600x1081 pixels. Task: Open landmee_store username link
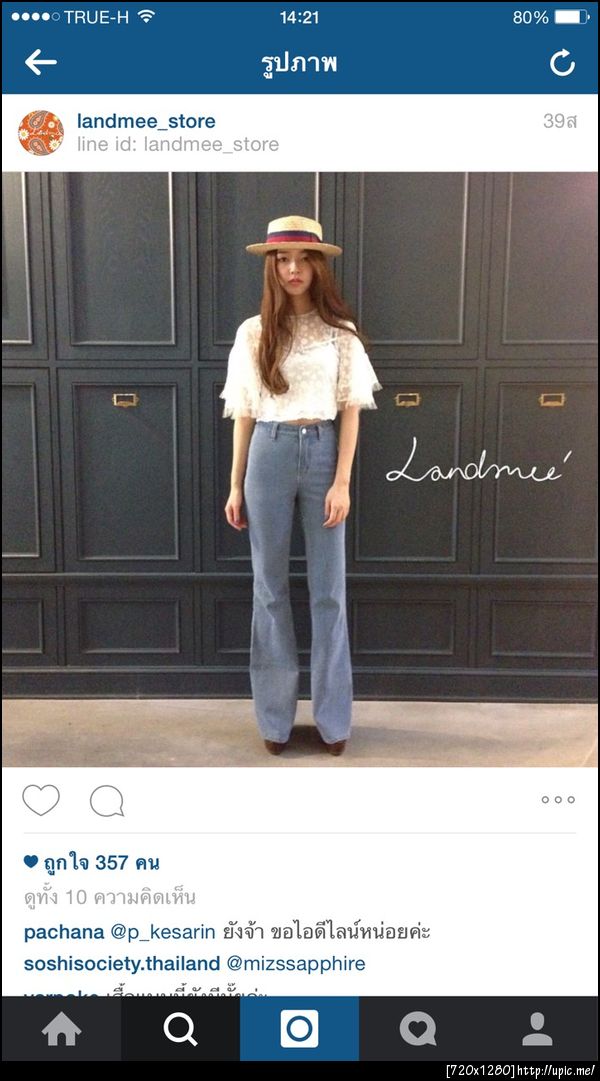[x=146, y=121]
